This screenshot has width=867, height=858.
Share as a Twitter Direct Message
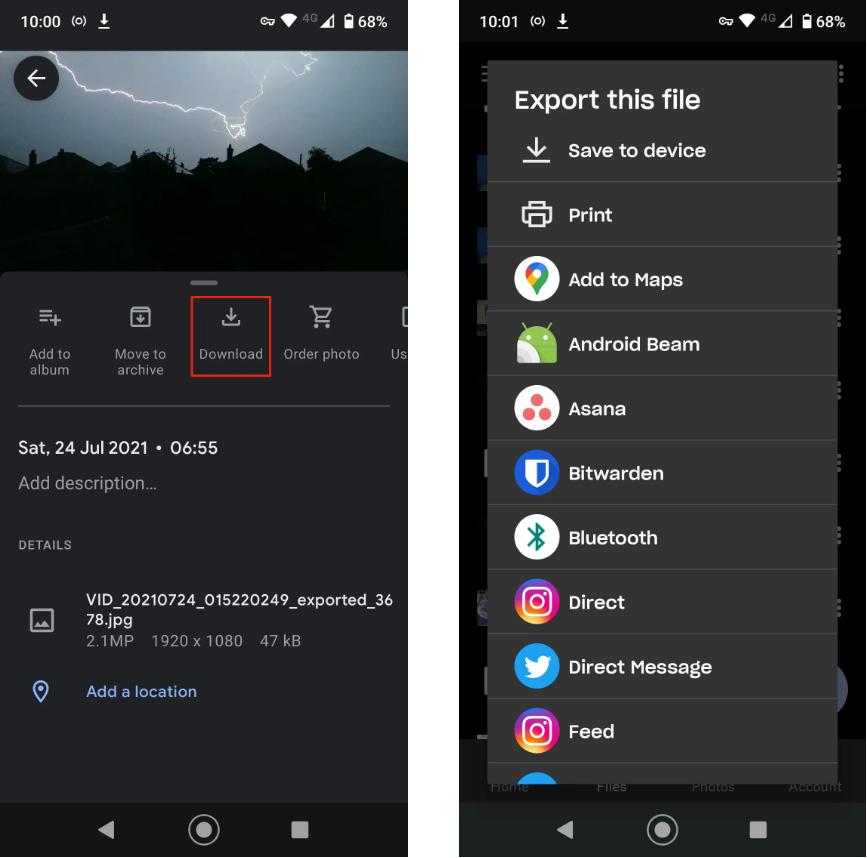[639, 667]
